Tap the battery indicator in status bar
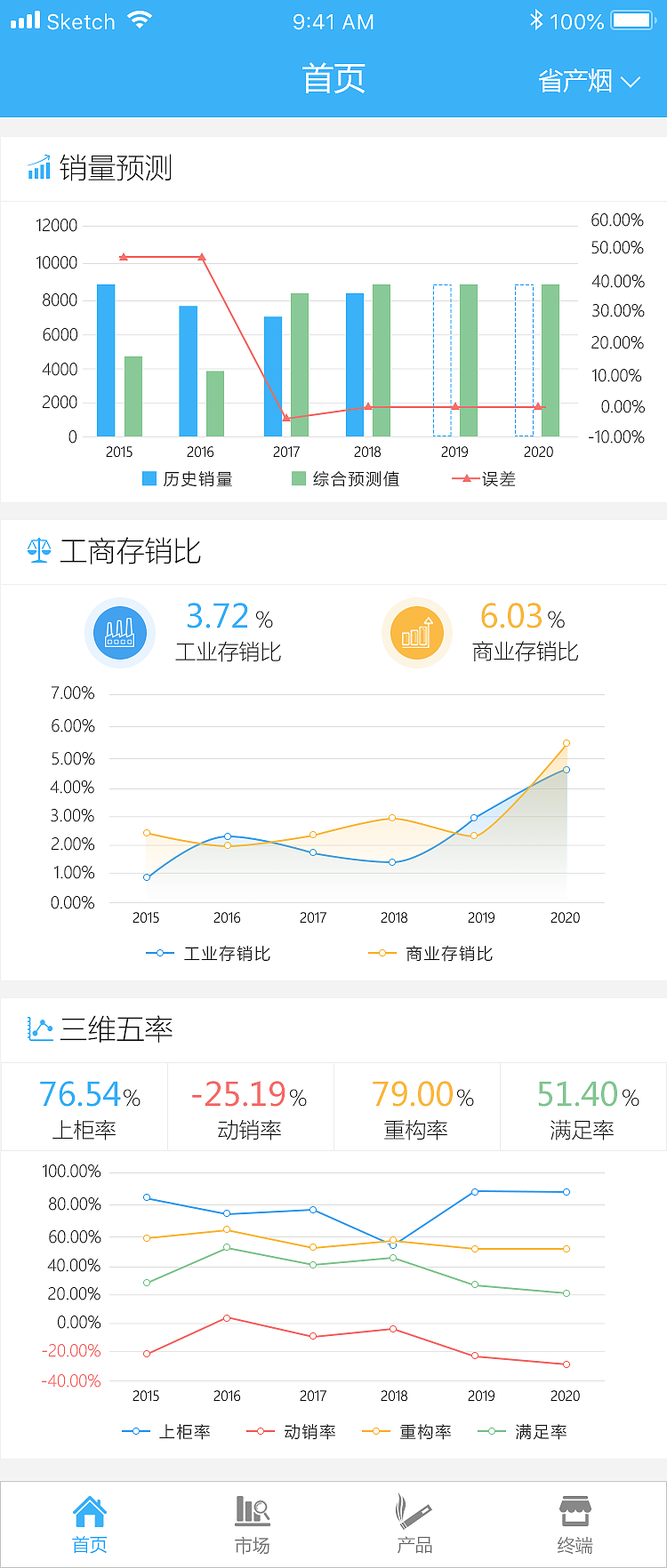Viewport: 667px width, 1568px height. (x=630, y=21)
